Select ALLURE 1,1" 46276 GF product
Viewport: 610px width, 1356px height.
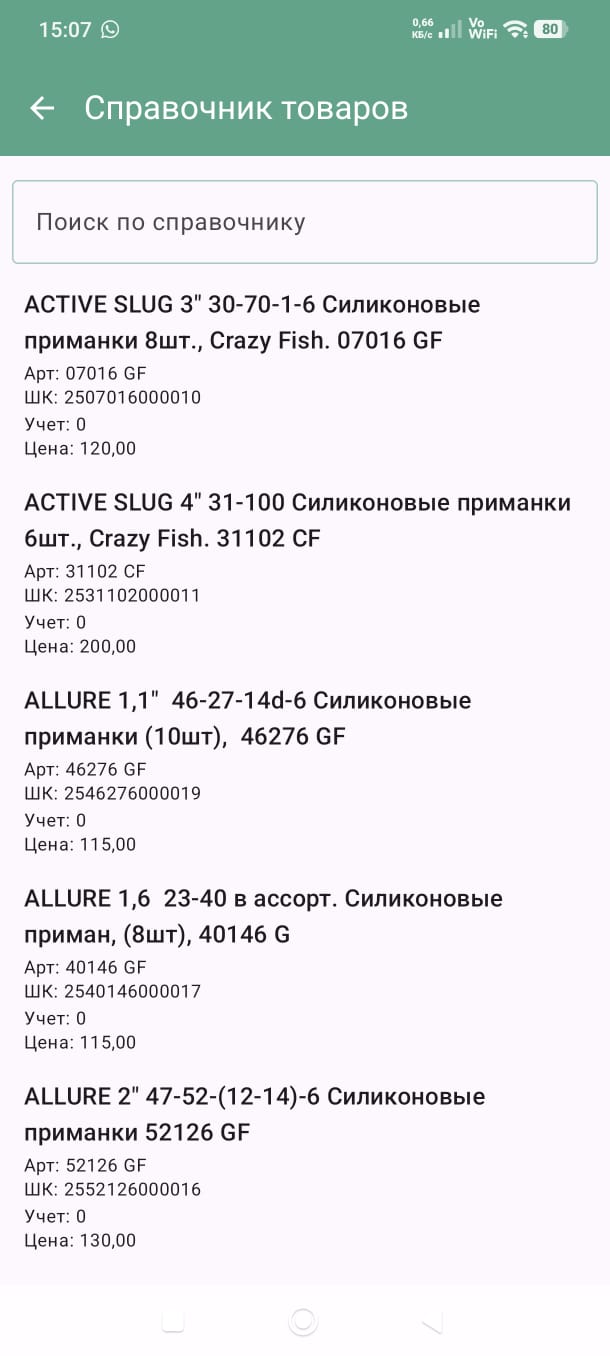[305, 771]
